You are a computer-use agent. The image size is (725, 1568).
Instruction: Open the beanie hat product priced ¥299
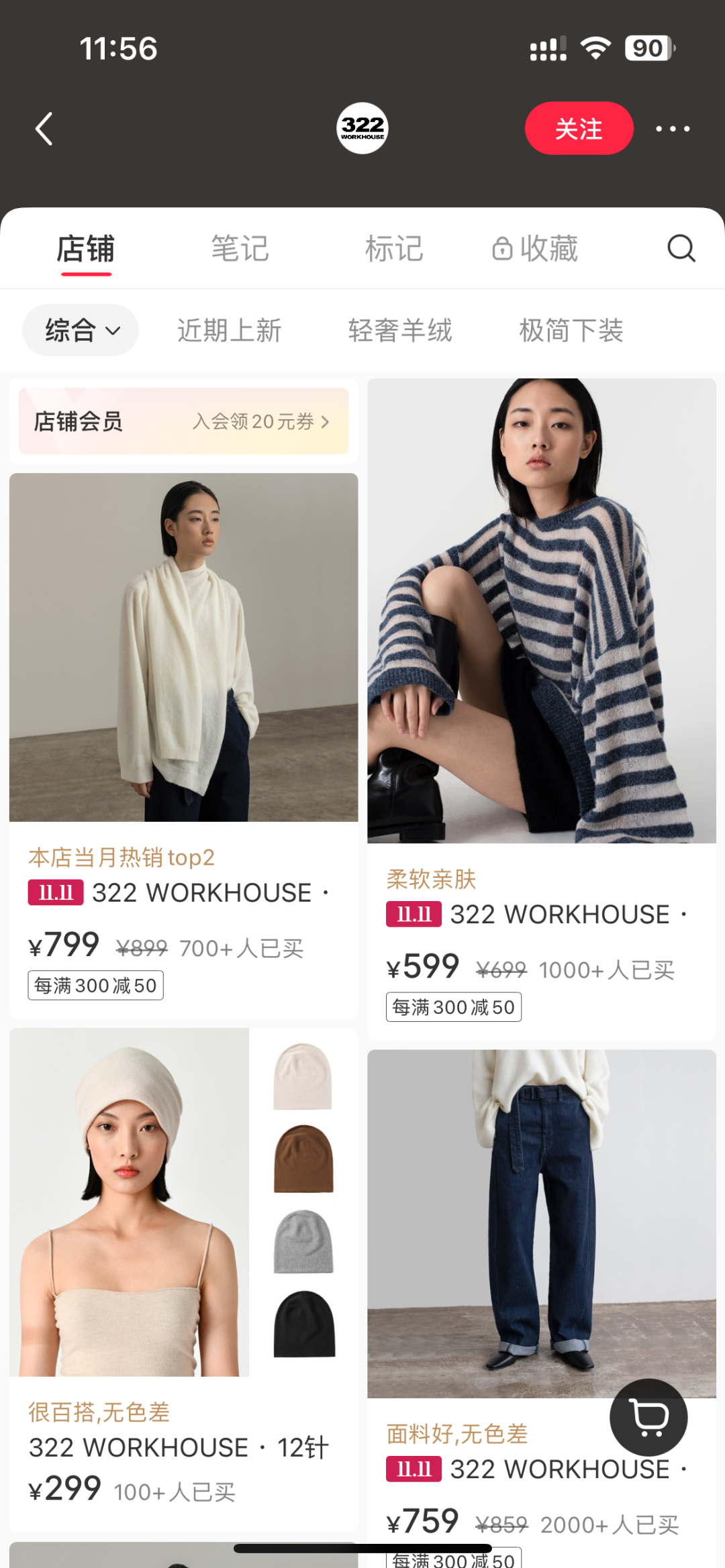183,1201
